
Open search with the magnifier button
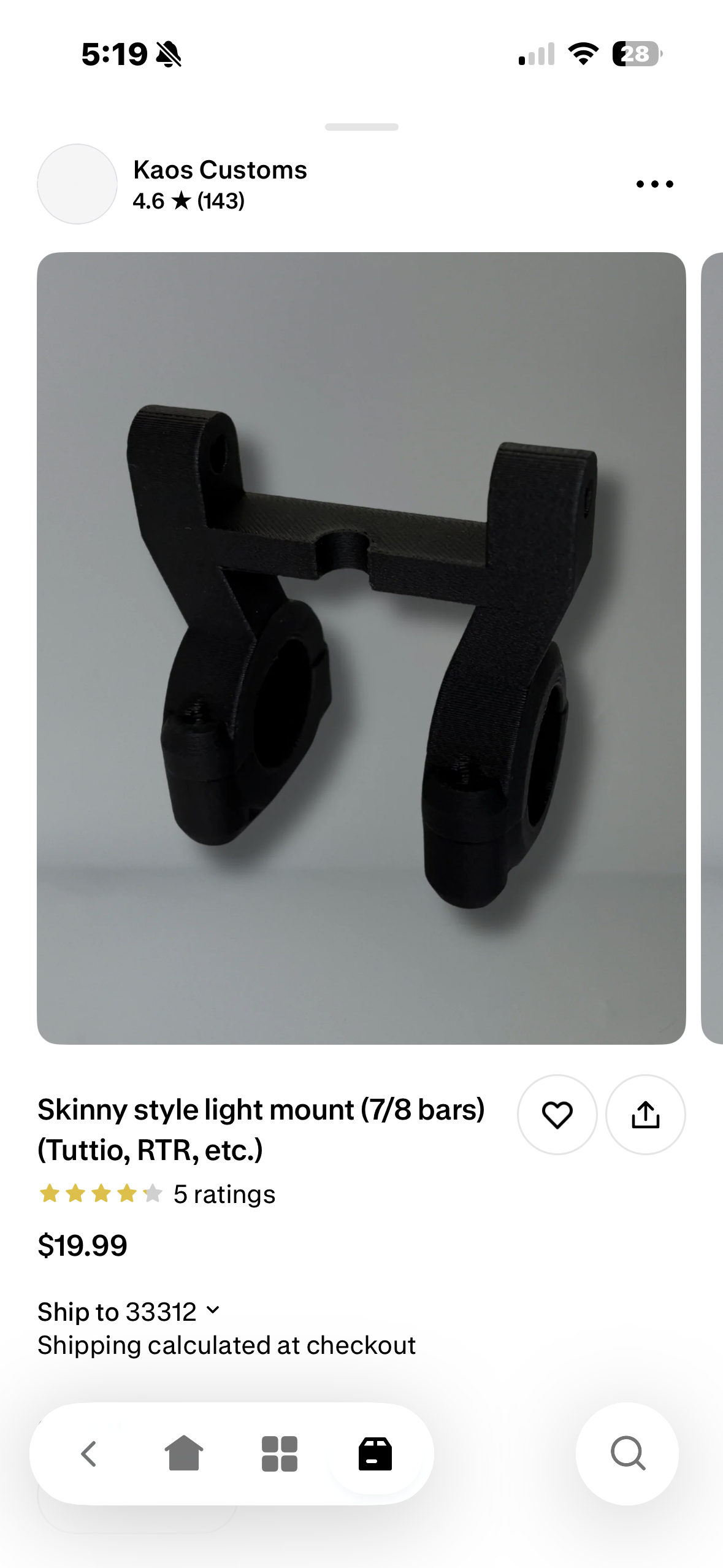[x=627, y=1453]
